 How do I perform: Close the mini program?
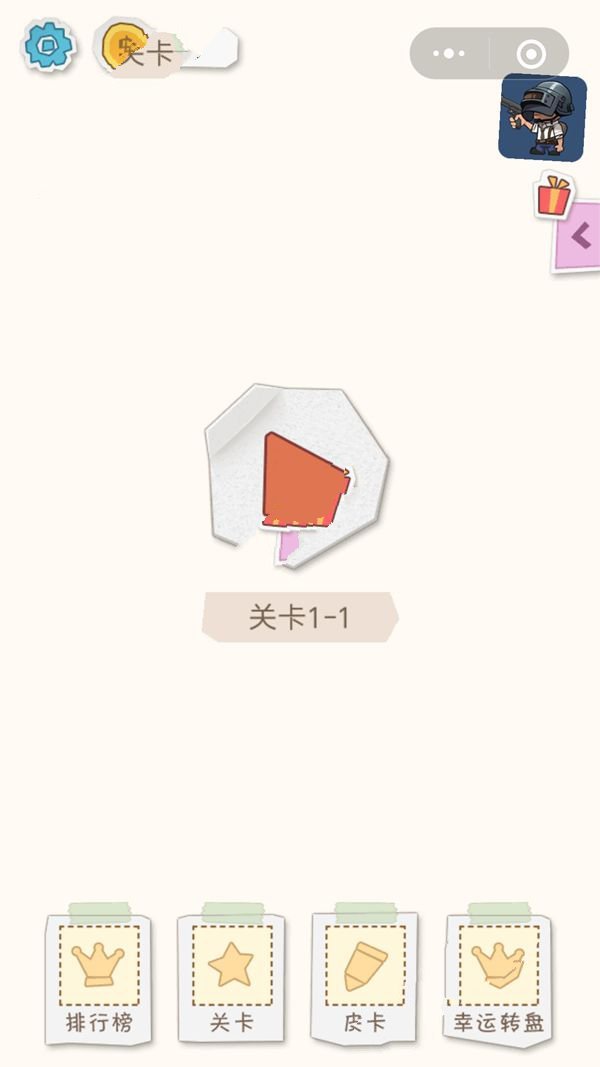click(x=530, y=54)
